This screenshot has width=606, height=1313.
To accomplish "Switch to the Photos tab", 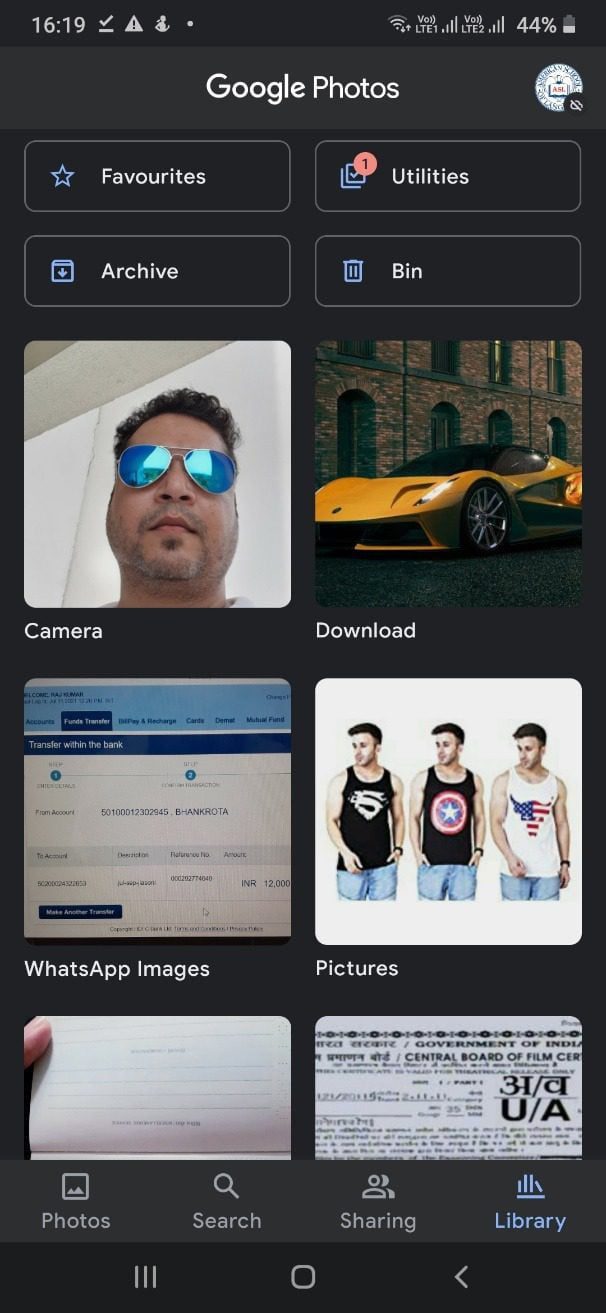I will tap(76, 1202).
